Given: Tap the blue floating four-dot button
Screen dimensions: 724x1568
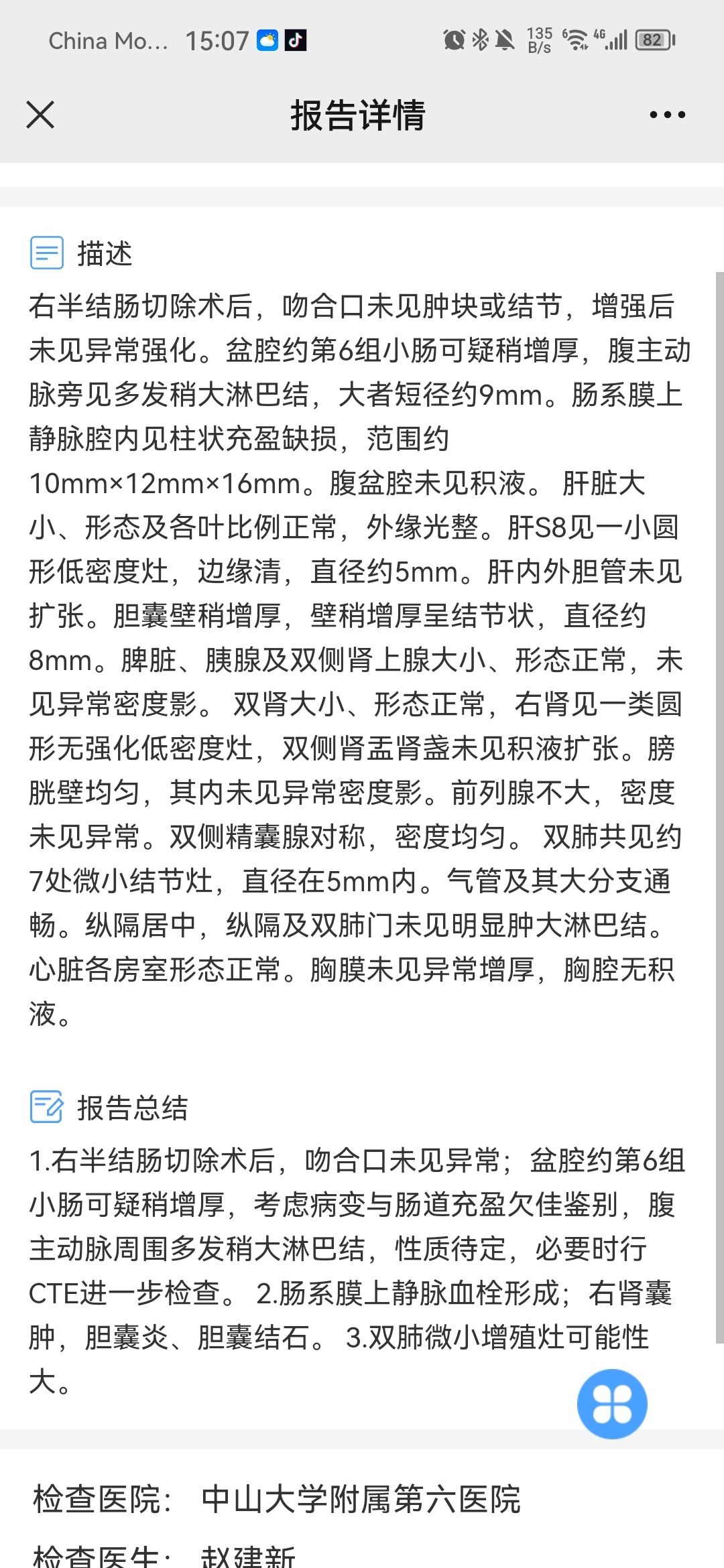Looking at the screenshot, I should pos(612,1404).
